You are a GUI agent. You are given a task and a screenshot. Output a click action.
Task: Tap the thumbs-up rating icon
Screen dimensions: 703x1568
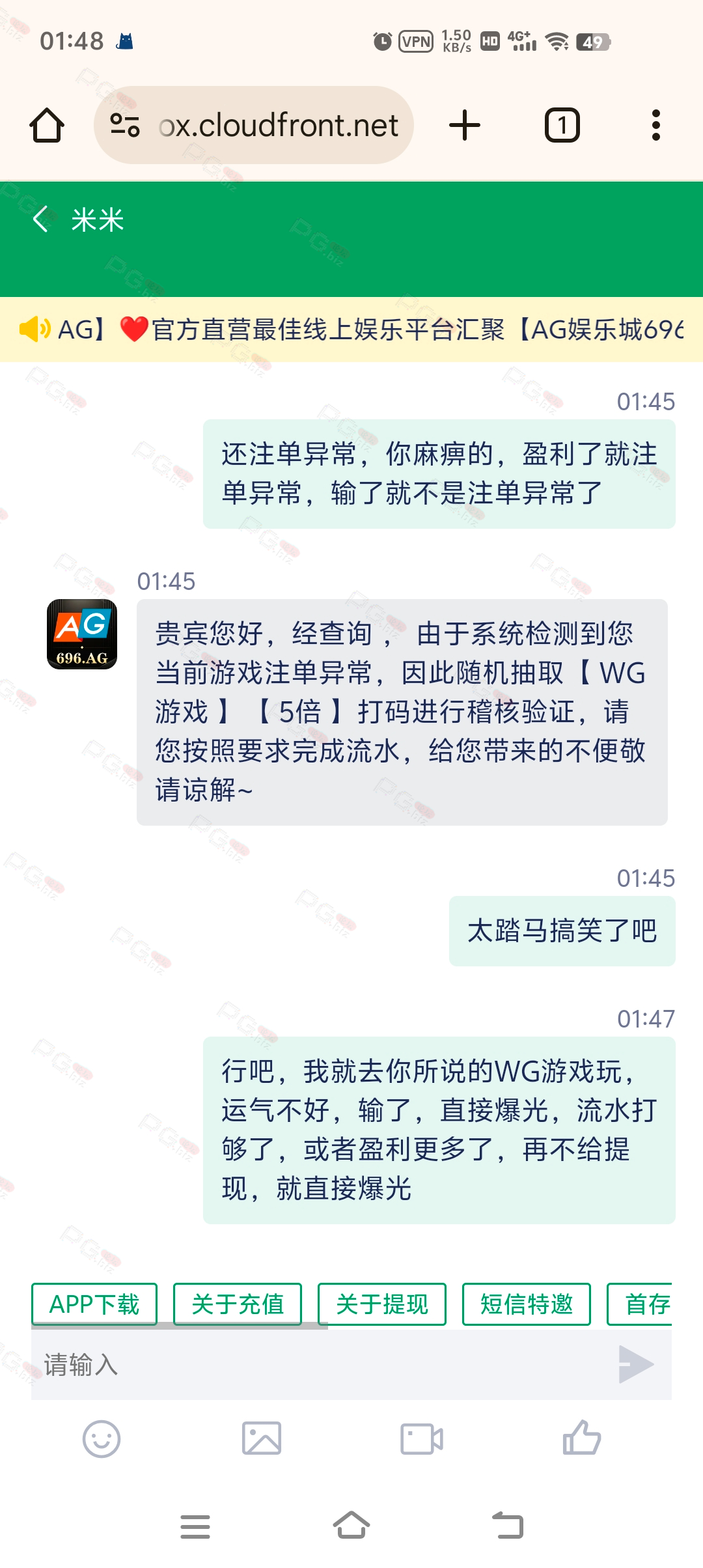tap(582, 1437)
